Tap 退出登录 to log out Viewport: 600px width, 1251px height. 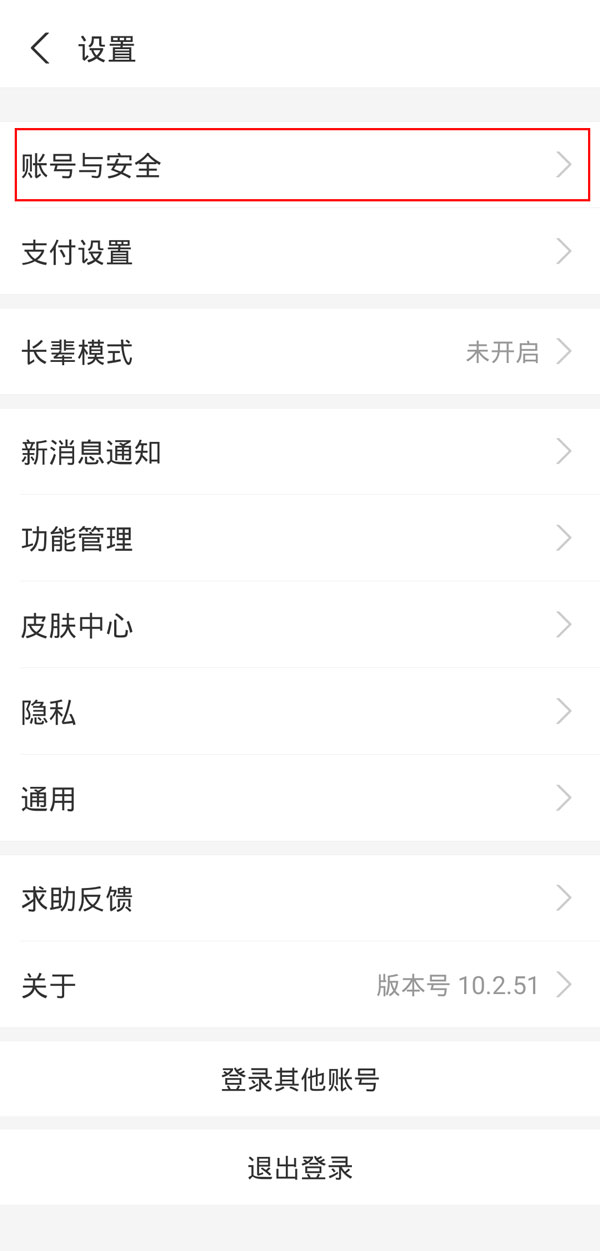[300, 1167]
